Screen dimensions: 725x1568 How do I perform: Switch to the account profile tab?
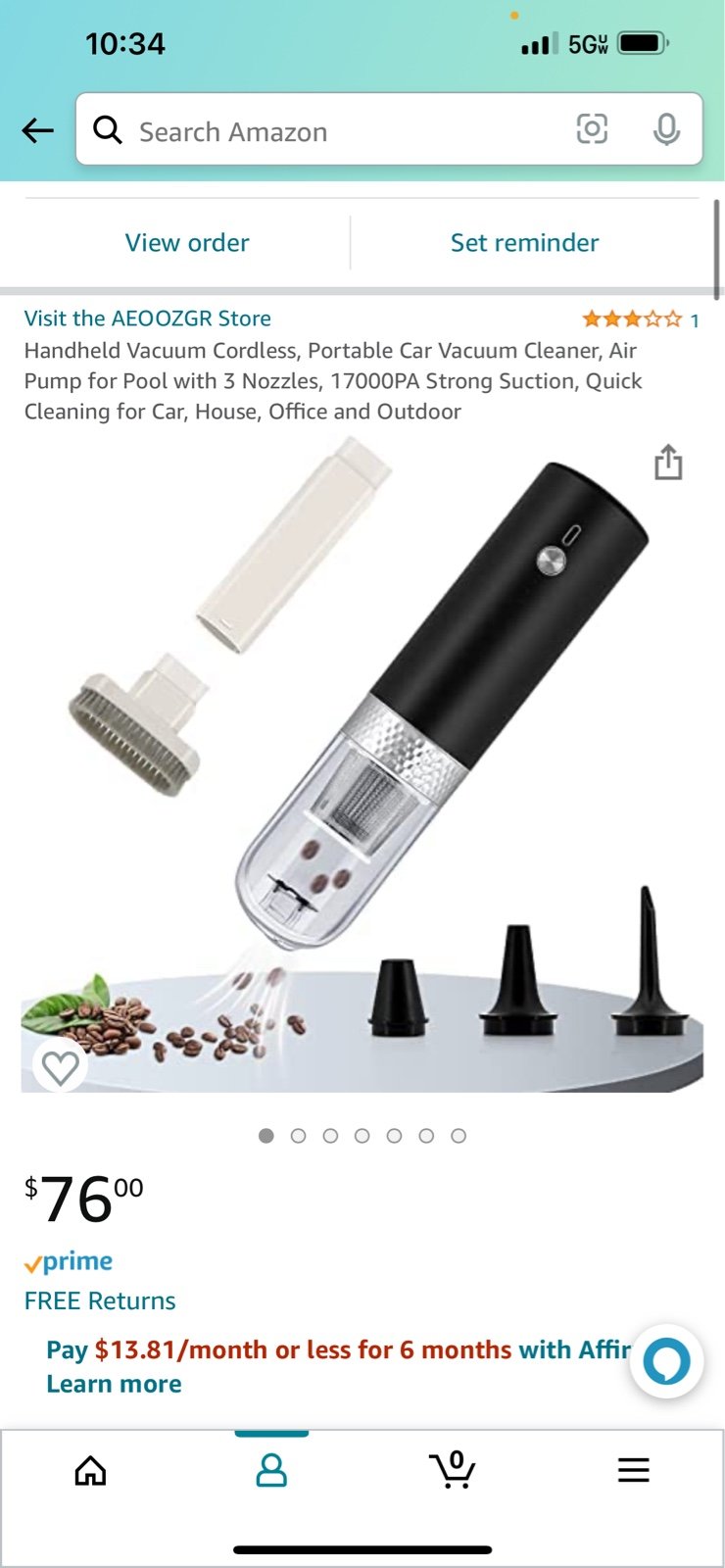click(x=271, y=1470)
